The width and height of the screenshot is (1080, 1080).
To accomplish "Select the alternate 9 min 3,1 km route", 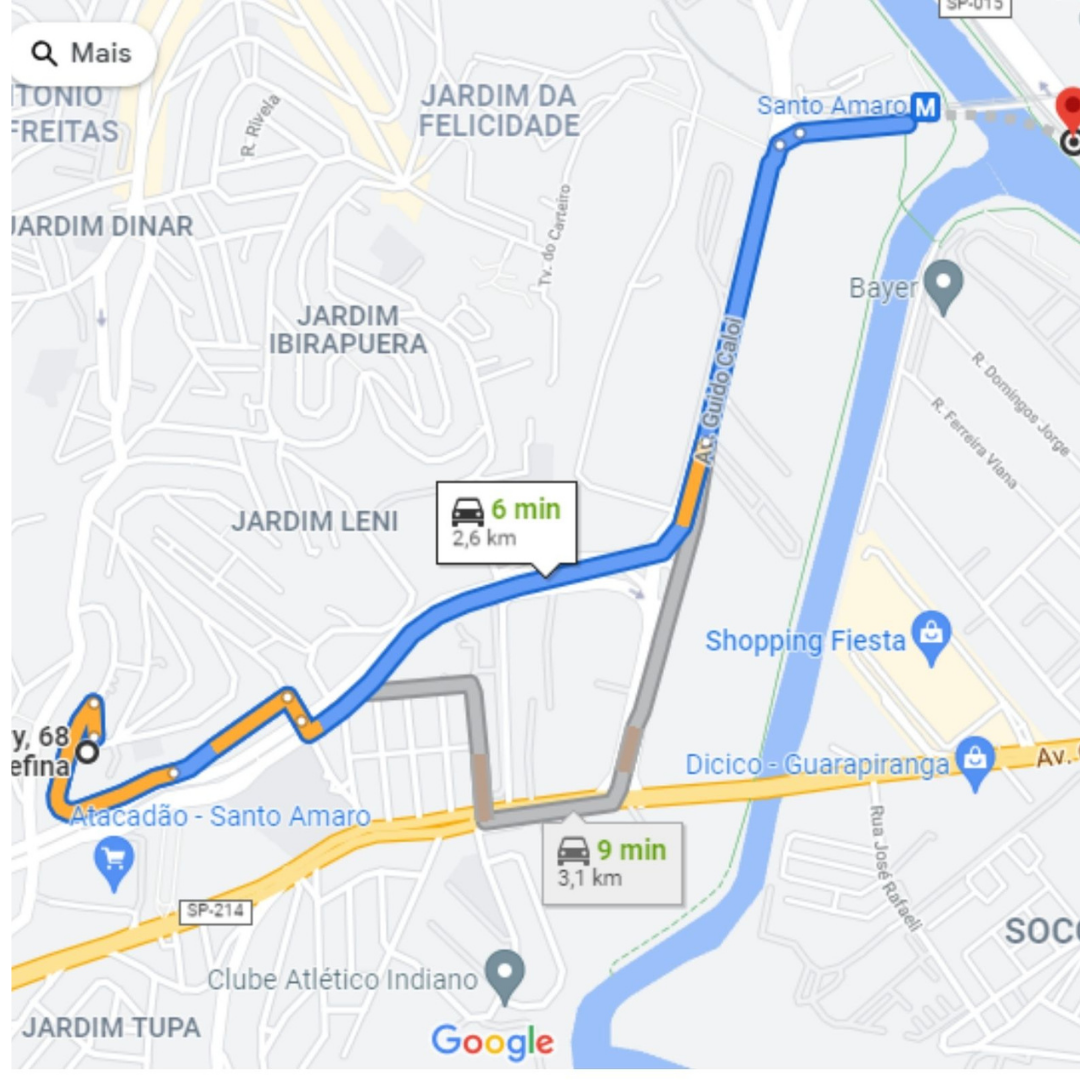I will click(x=612, y=863).
